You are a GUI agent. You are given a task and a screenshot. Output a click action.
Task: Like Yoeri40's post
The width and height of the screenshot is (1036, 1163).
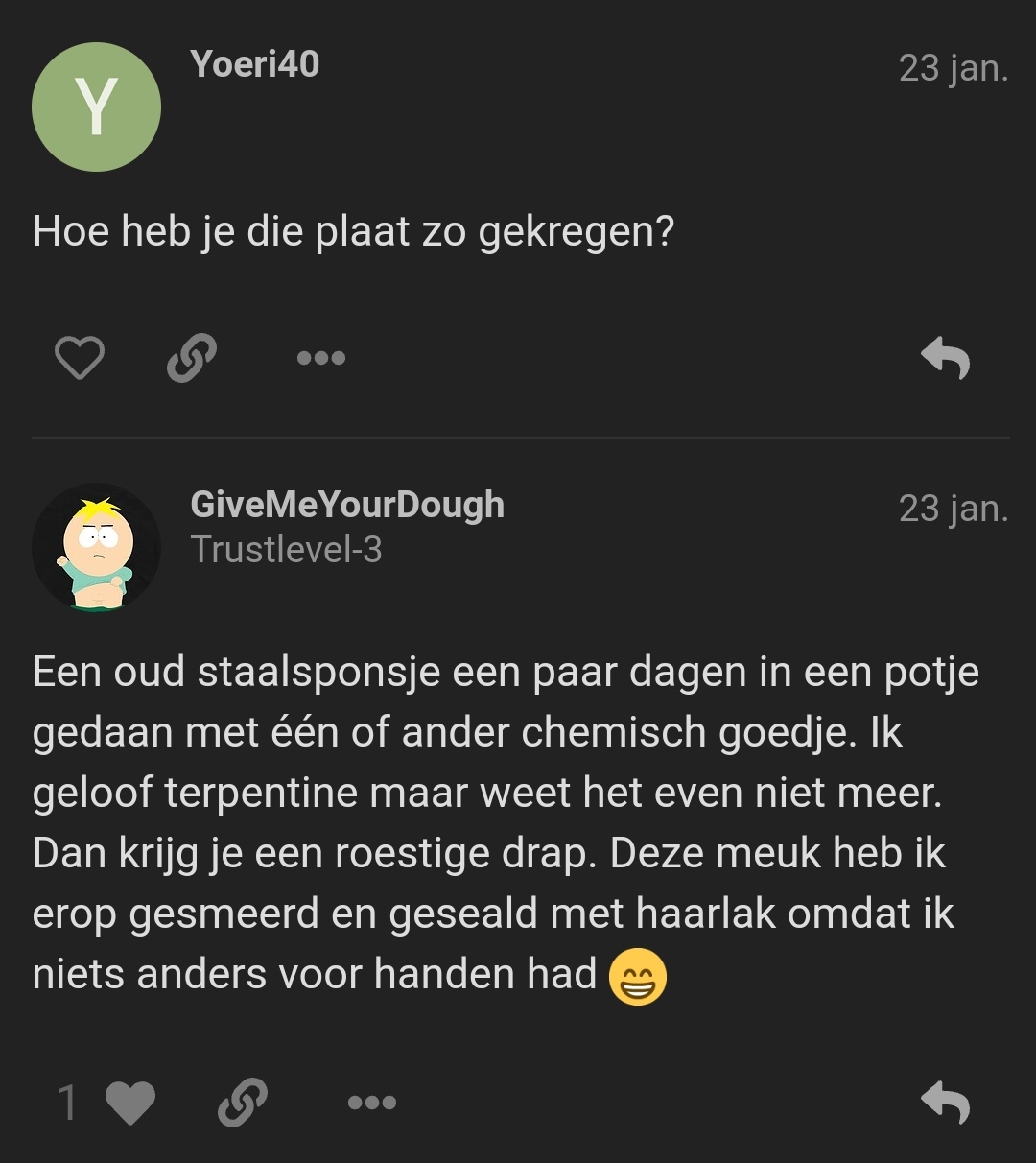pyautogui.click(x=79, y=358)
